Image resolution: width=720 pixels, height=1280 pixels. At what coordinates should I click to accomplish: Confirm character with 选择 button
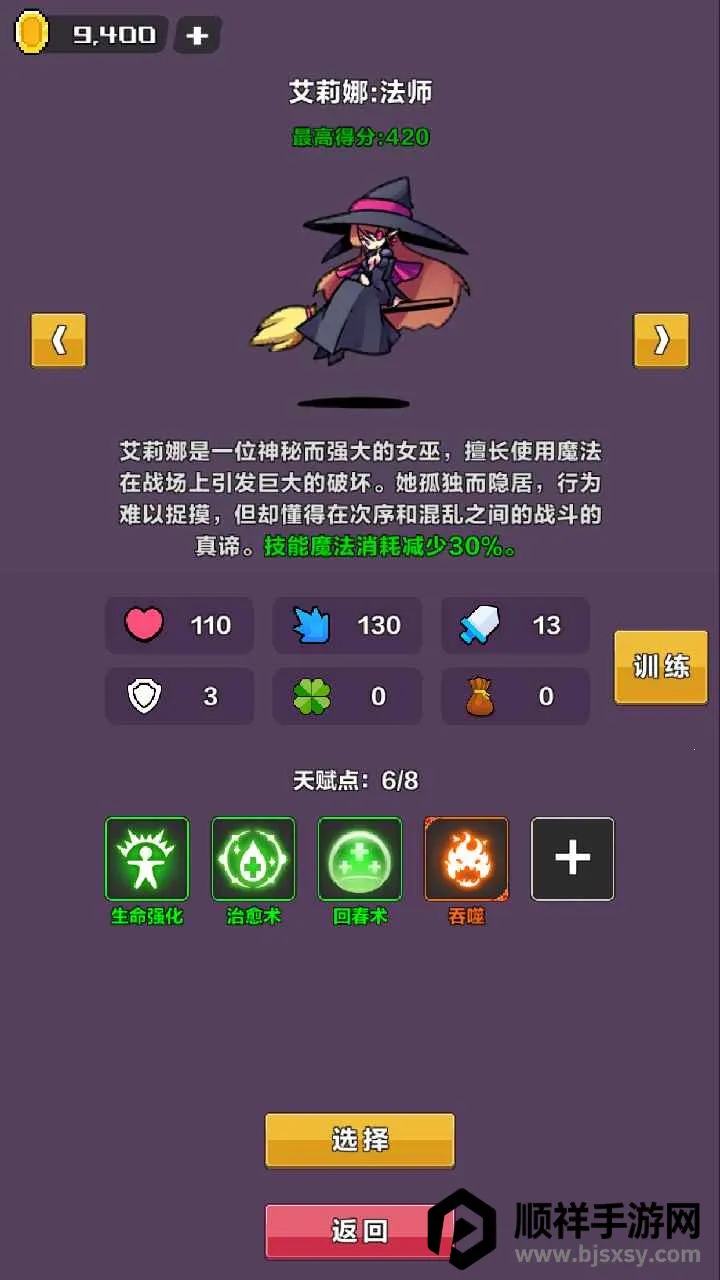coord(360,1139)
